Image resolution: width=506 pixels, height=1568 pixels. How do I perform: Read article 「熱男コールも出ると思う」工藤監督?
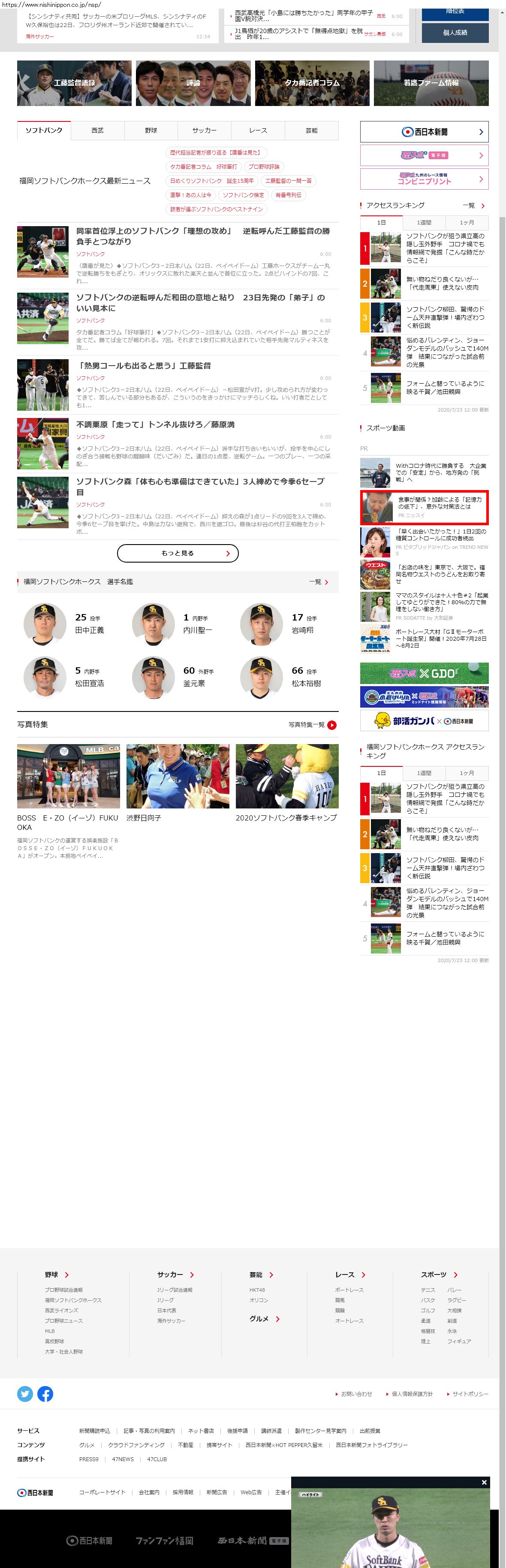click(144, 366)
